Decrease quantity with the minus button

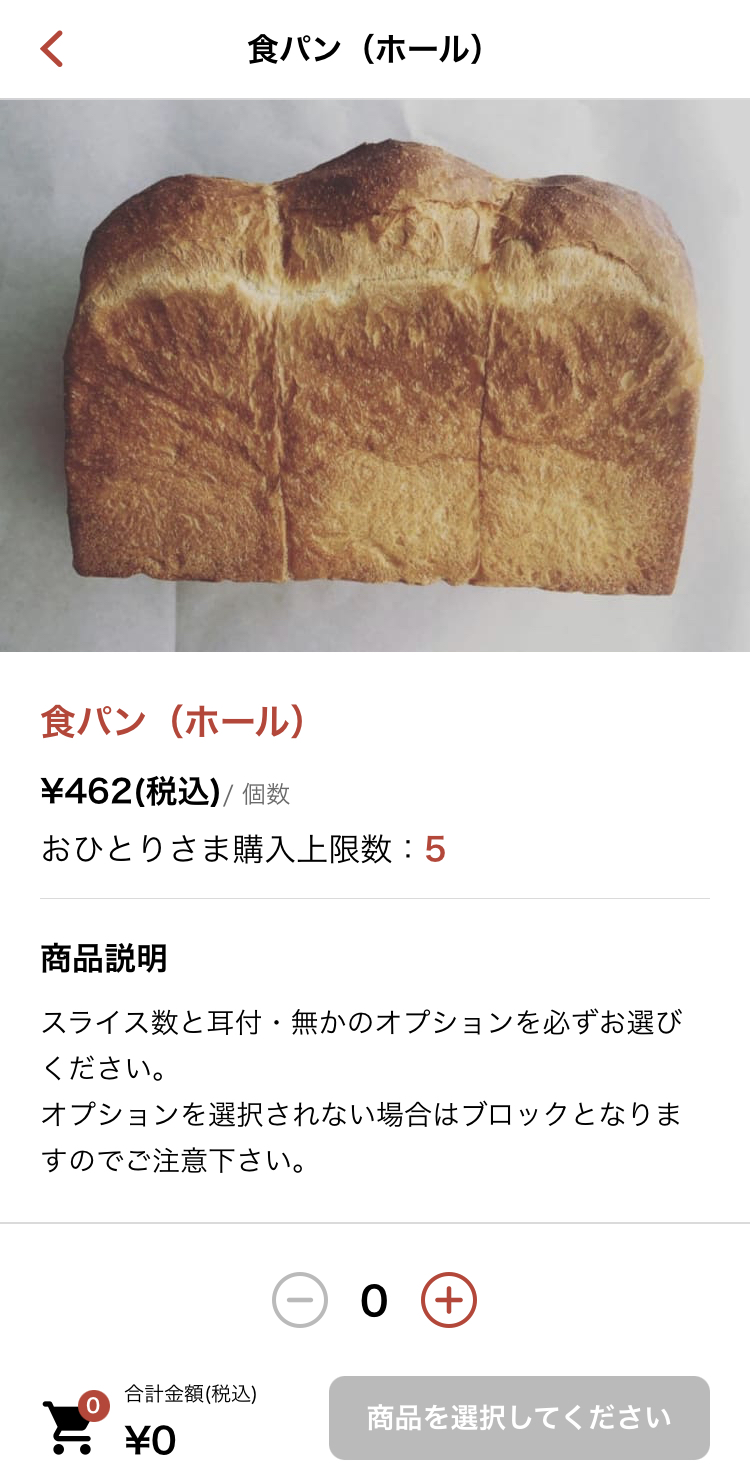(300, 1300)
